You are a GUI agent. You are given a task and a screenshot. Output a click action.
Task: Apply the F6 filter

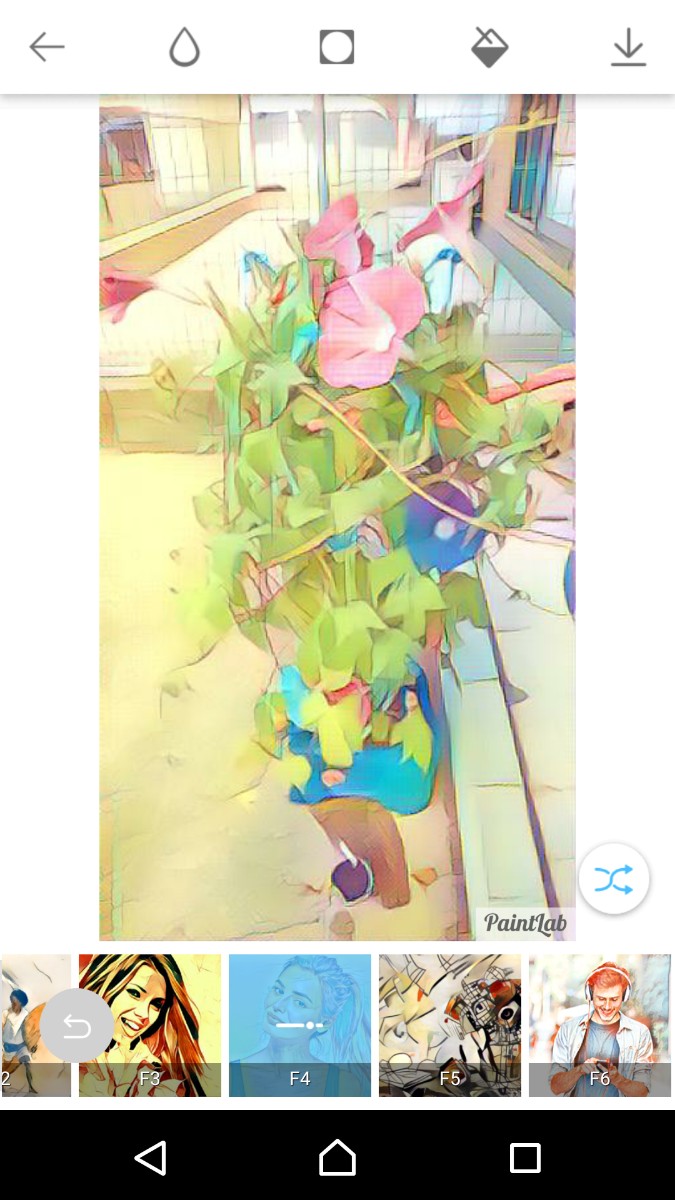(599, 1025)
